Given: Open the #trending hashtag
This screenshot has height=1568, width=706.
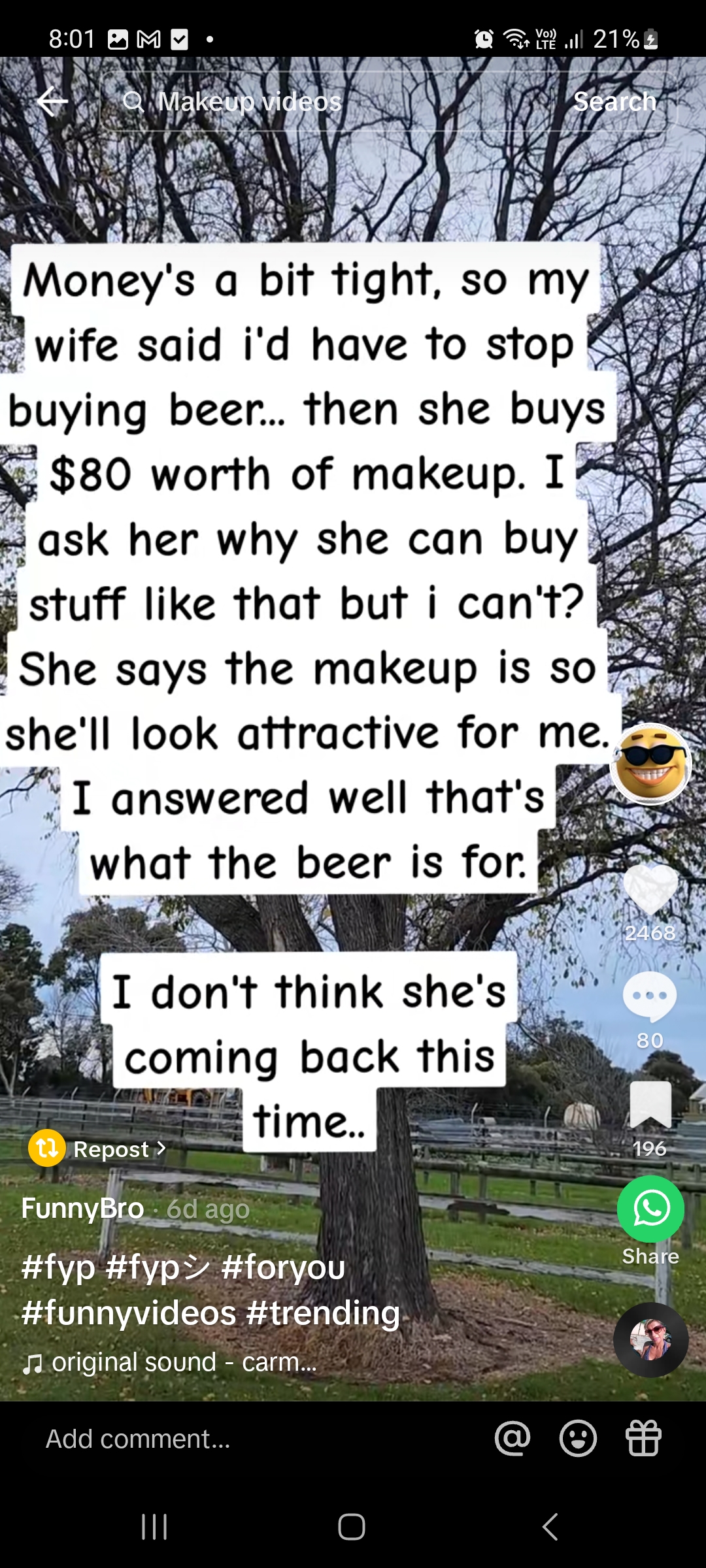Looking at the screenshot, I should (x=324, y=1313).
